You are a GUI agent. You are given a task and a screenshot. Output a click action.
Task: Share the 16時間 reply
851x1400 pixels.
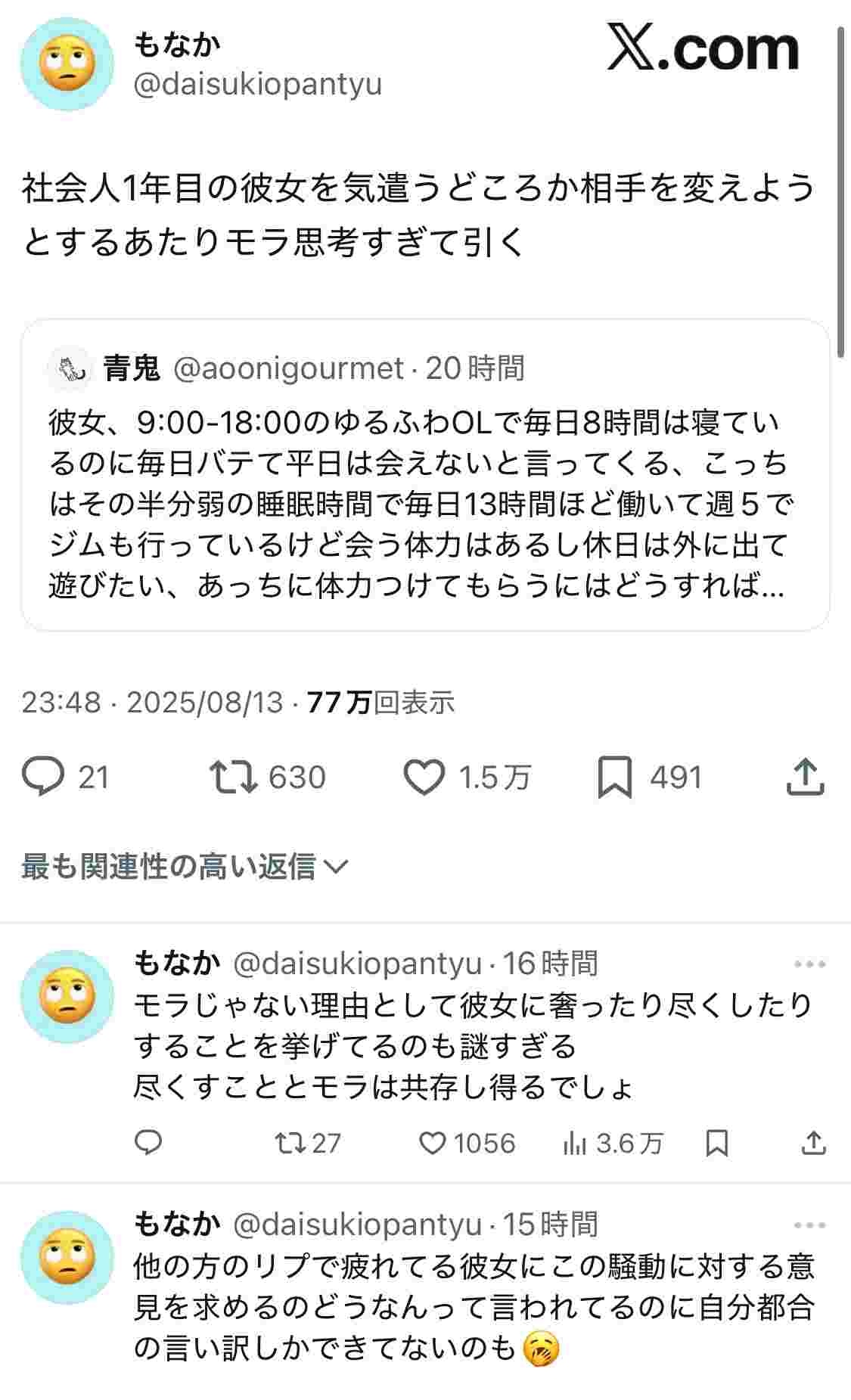coord(813,1143)
